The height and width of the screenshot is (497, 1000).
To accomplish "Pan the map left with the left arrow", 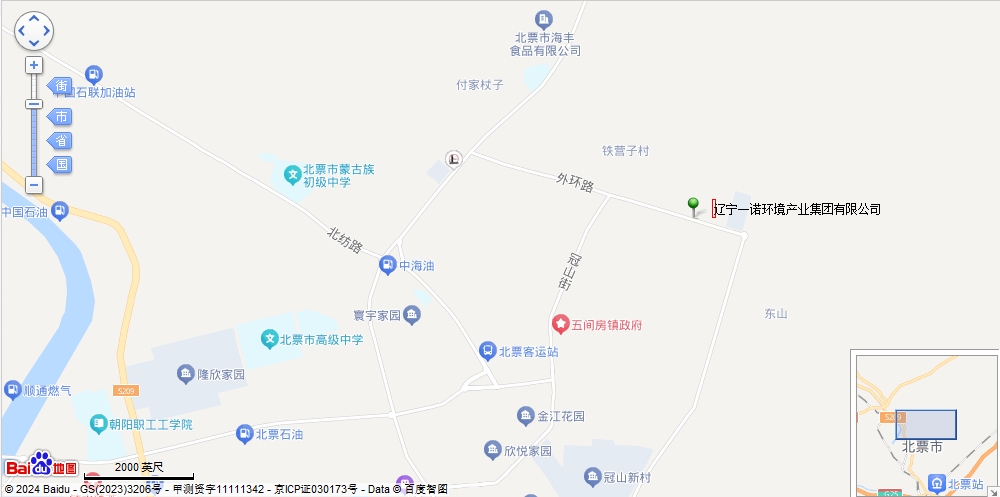I will (22, 31).
